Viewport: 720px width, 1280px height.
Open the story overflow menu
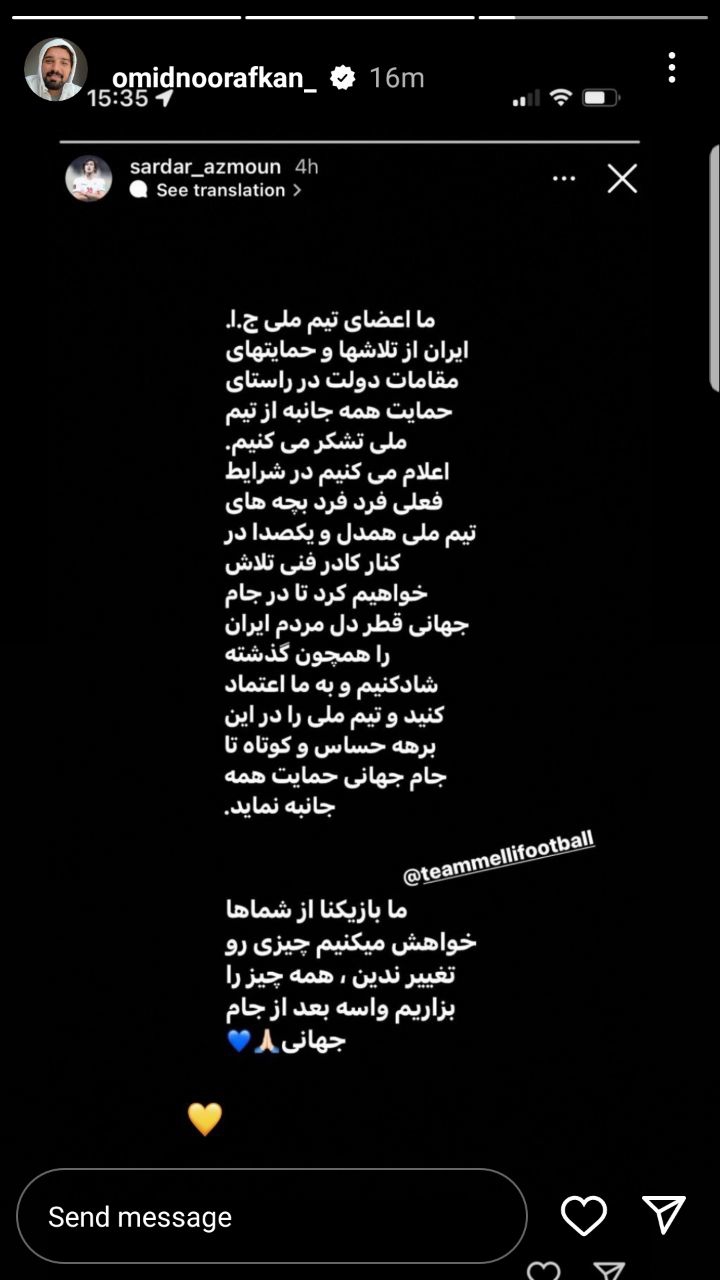[x=672, y=68]
